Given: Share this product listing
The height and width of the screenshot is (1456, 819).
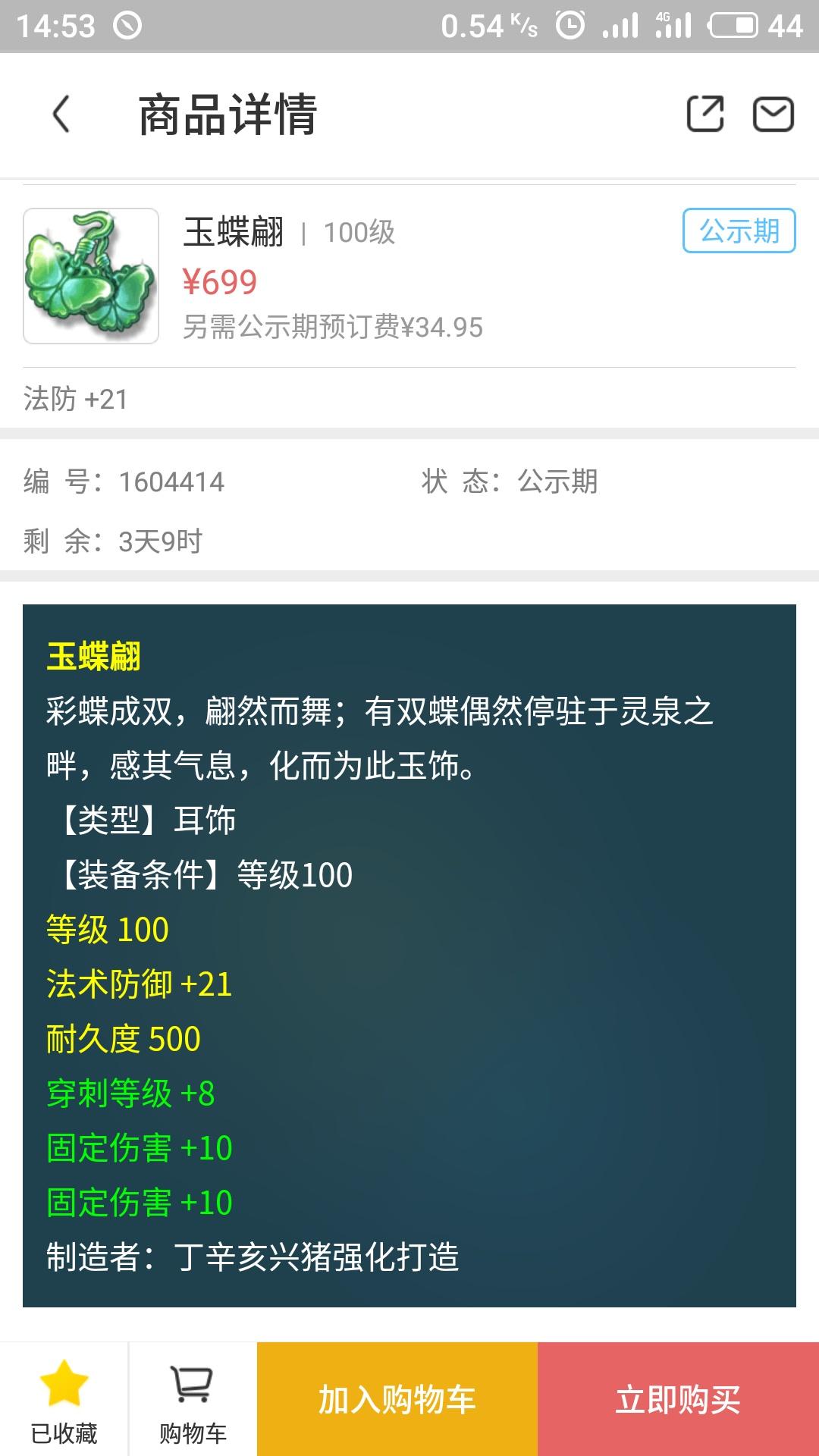Looking at the screenshot, I should click(704, 115).
